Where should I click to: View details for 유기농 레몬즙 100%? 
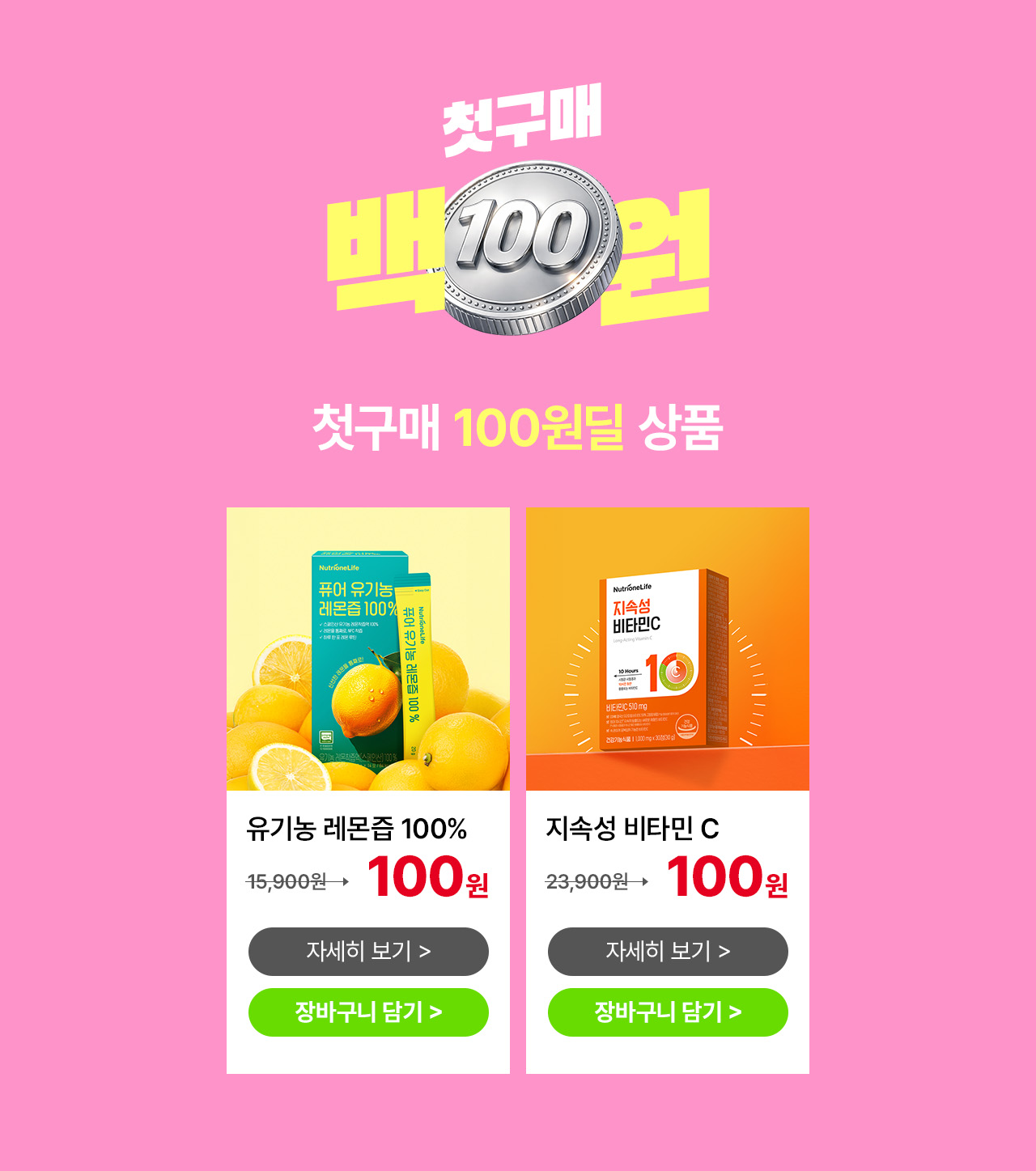tap(368, 952)
